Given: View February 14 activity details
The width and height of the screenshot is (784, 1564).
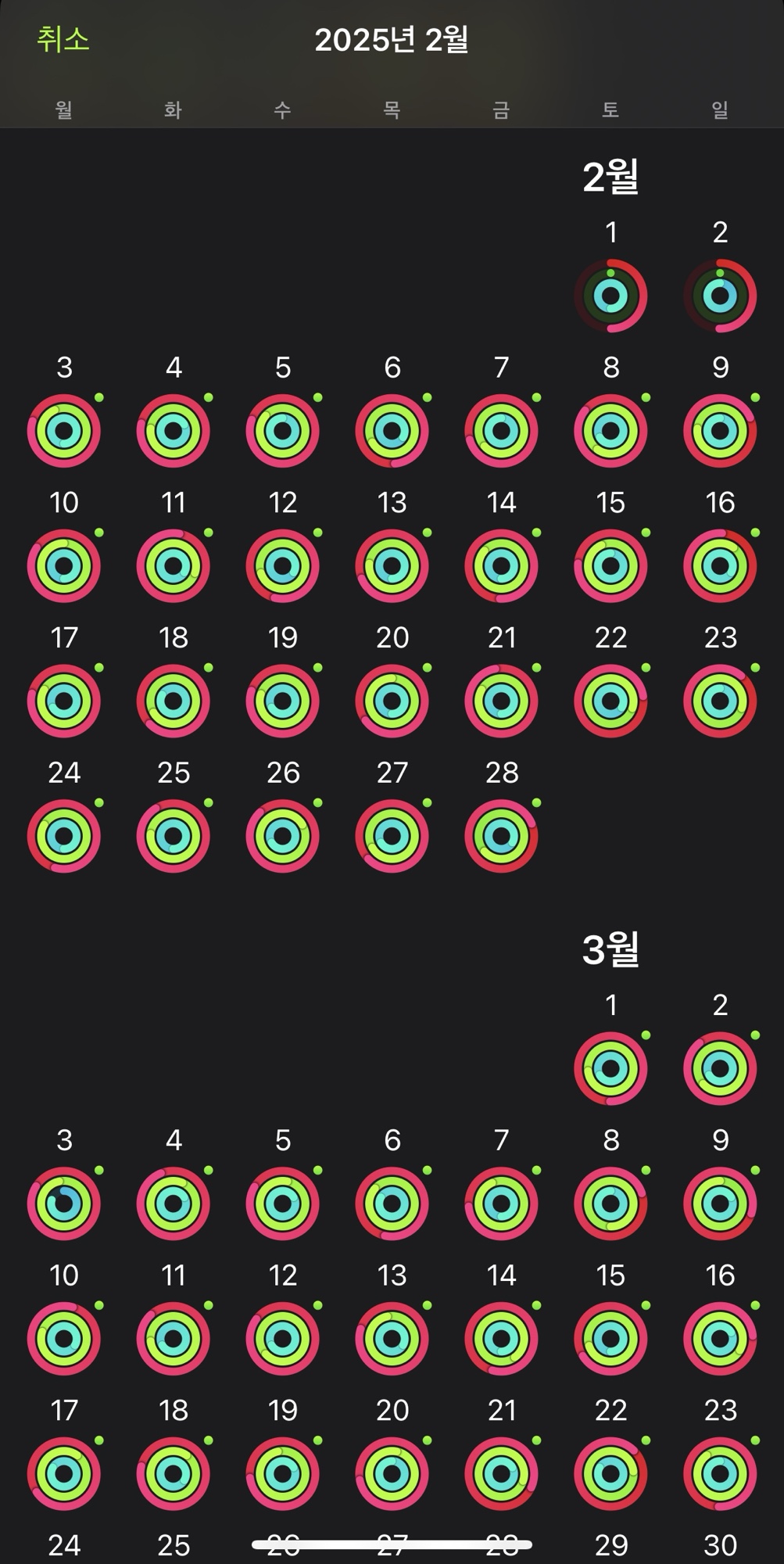Looking at the screenshot, I should pyautogui.click(x=501, y=566).
